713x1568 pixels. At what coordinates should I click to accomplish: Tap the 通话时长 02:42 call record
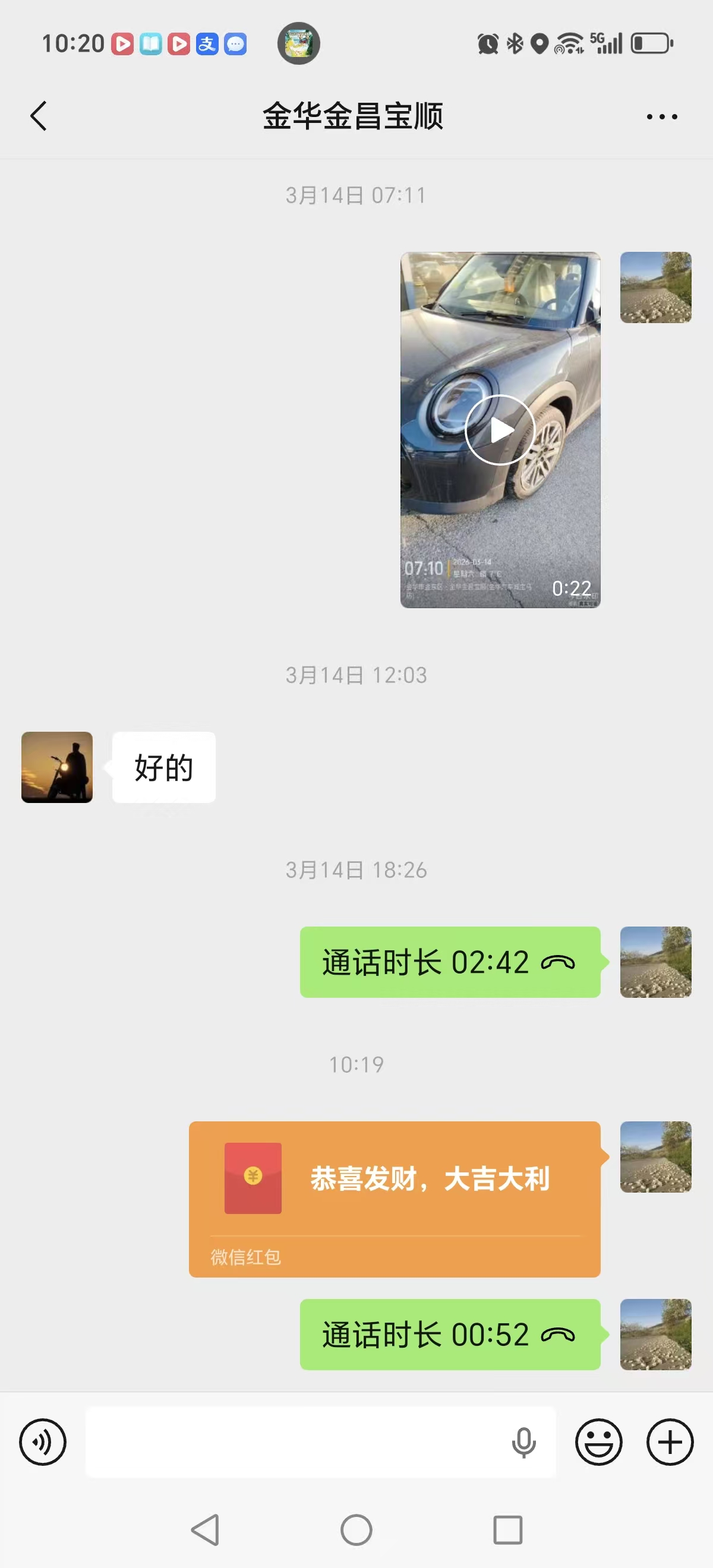click(x=449, y=962)
